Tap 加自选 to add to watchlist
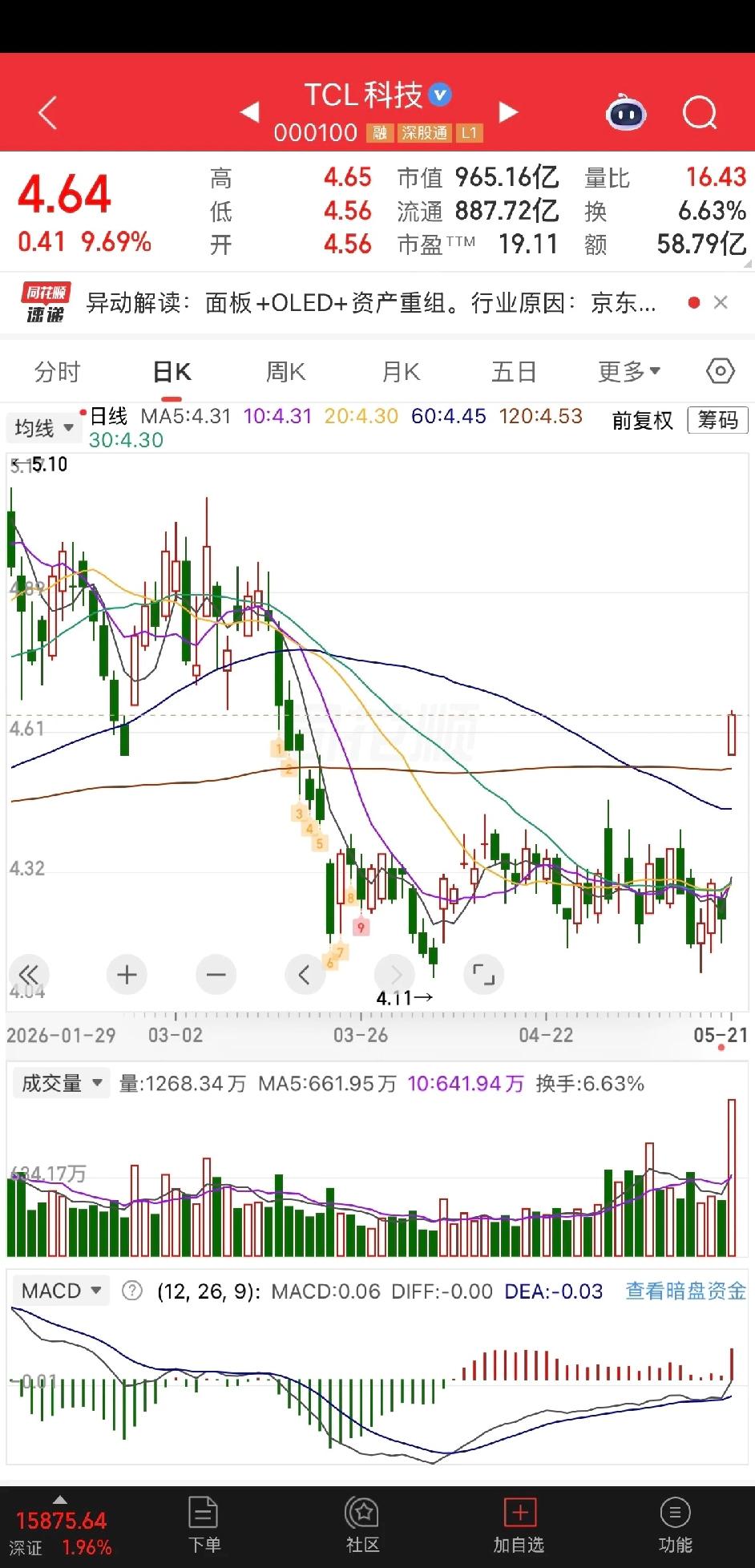The height and width of the screenshot is (1568, 755). coord(519,1526)
